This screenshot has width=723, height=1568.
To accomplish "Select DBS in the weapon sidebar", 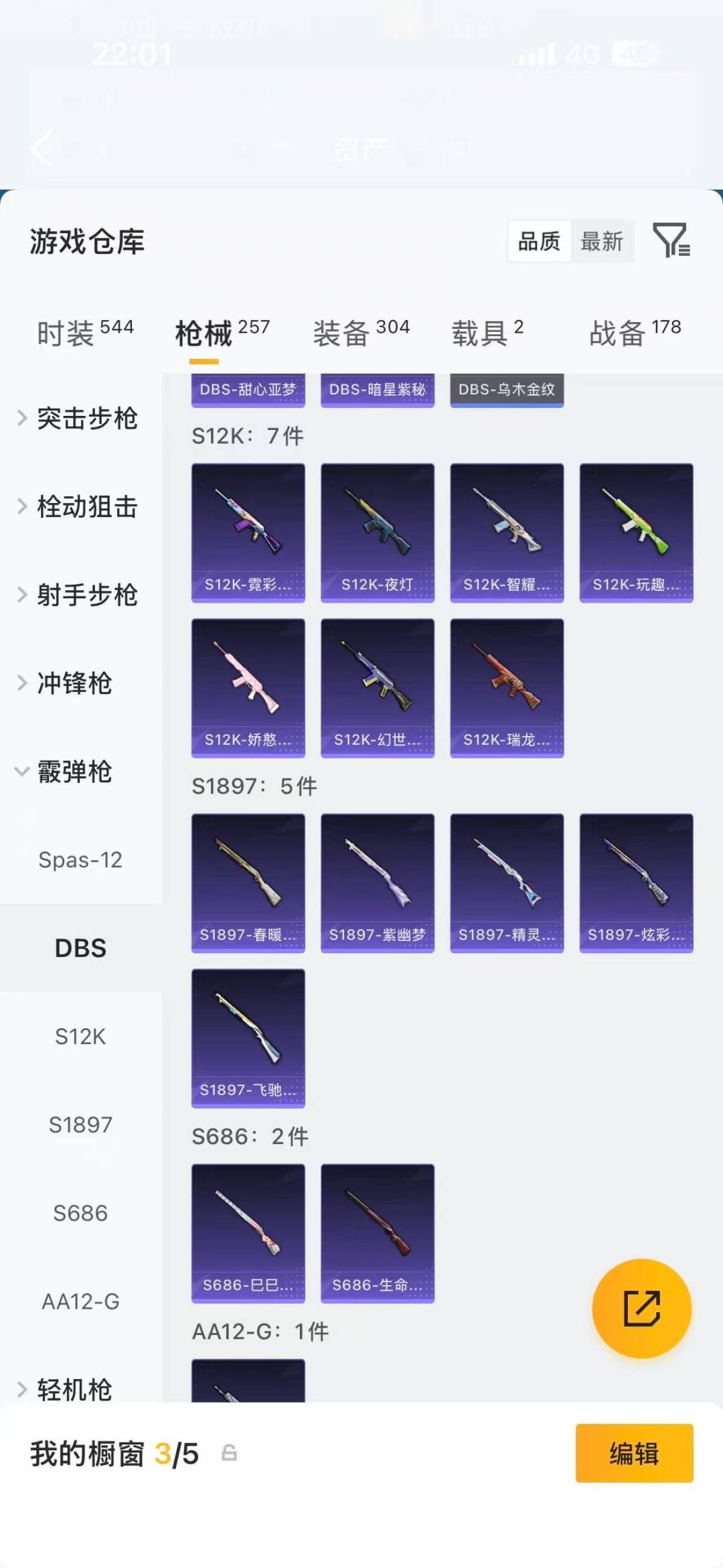I will (x=80, y=948).
